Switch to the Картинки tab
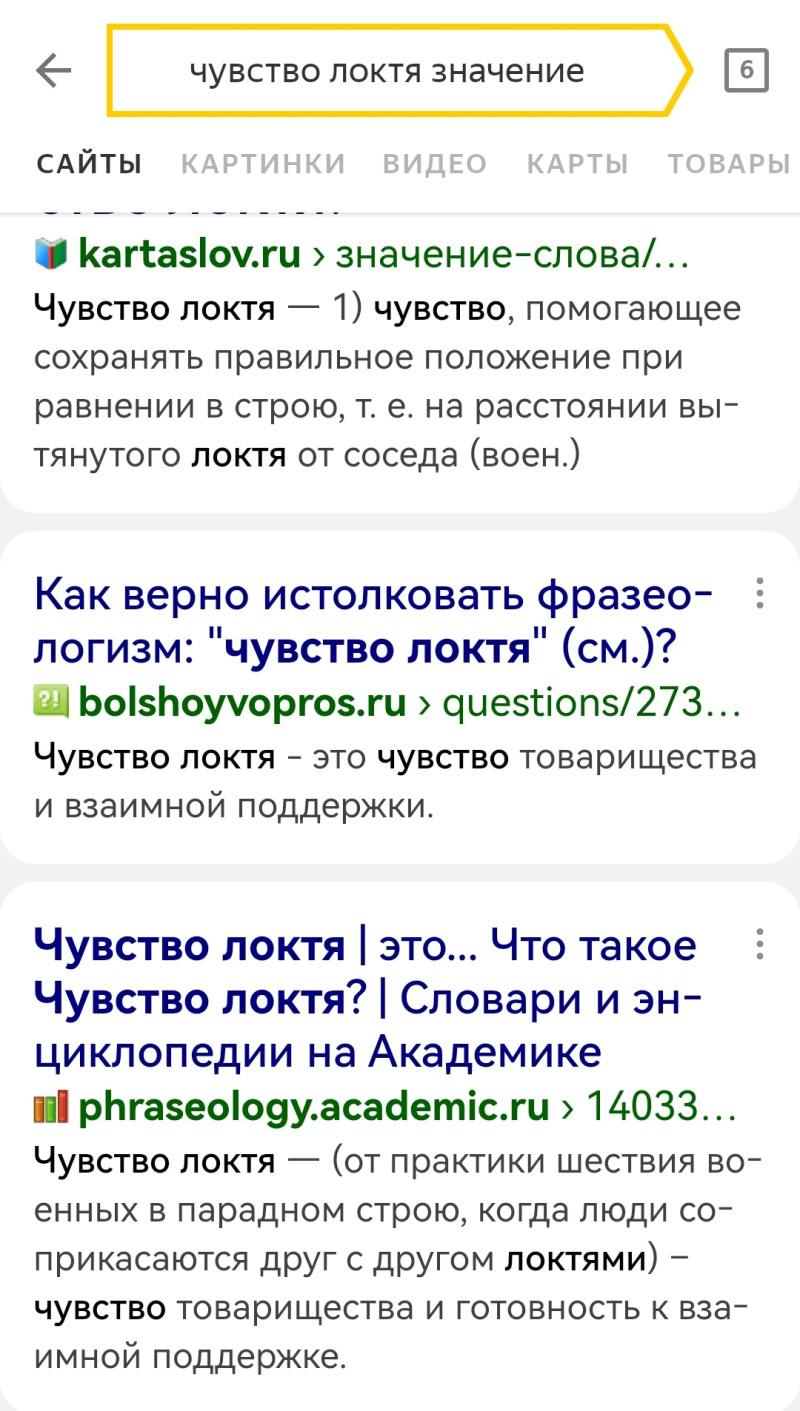Screen dimensions: 800x1411 (263, 164)
